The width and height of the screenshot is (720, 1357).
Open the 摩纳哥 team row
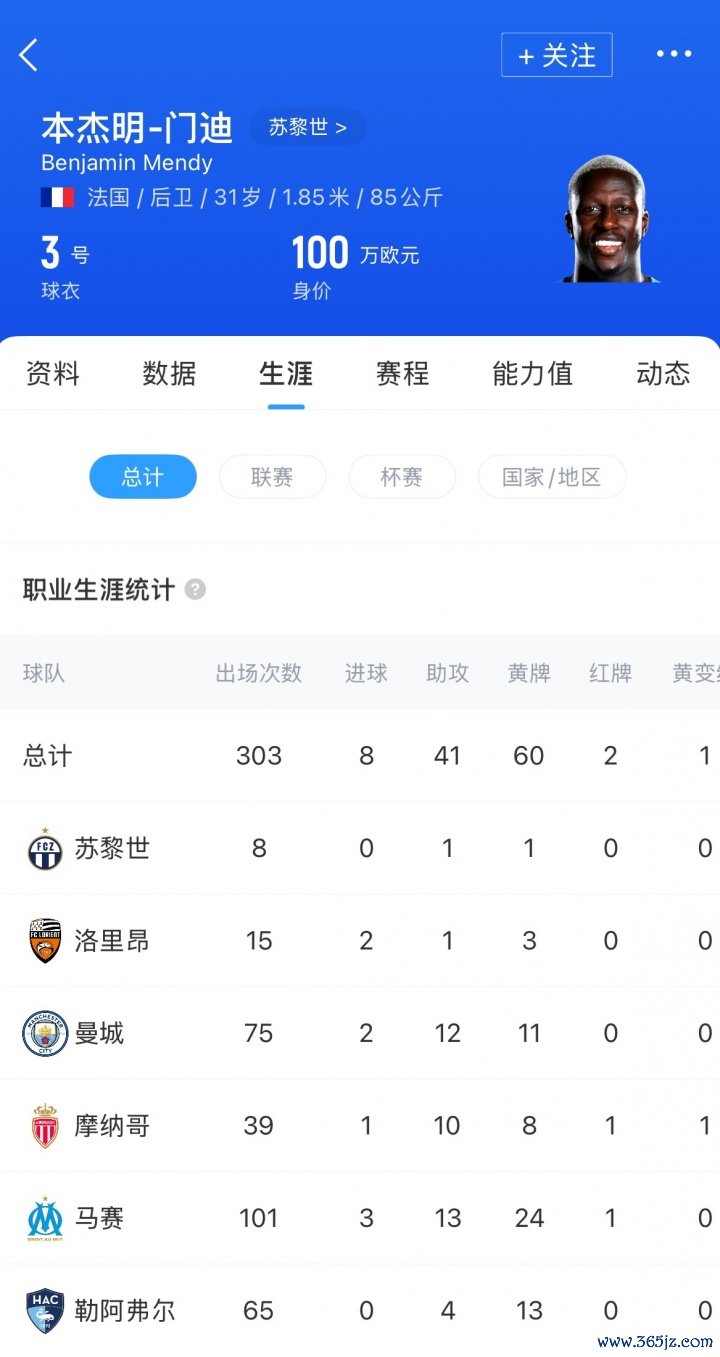click(360, 1126)
